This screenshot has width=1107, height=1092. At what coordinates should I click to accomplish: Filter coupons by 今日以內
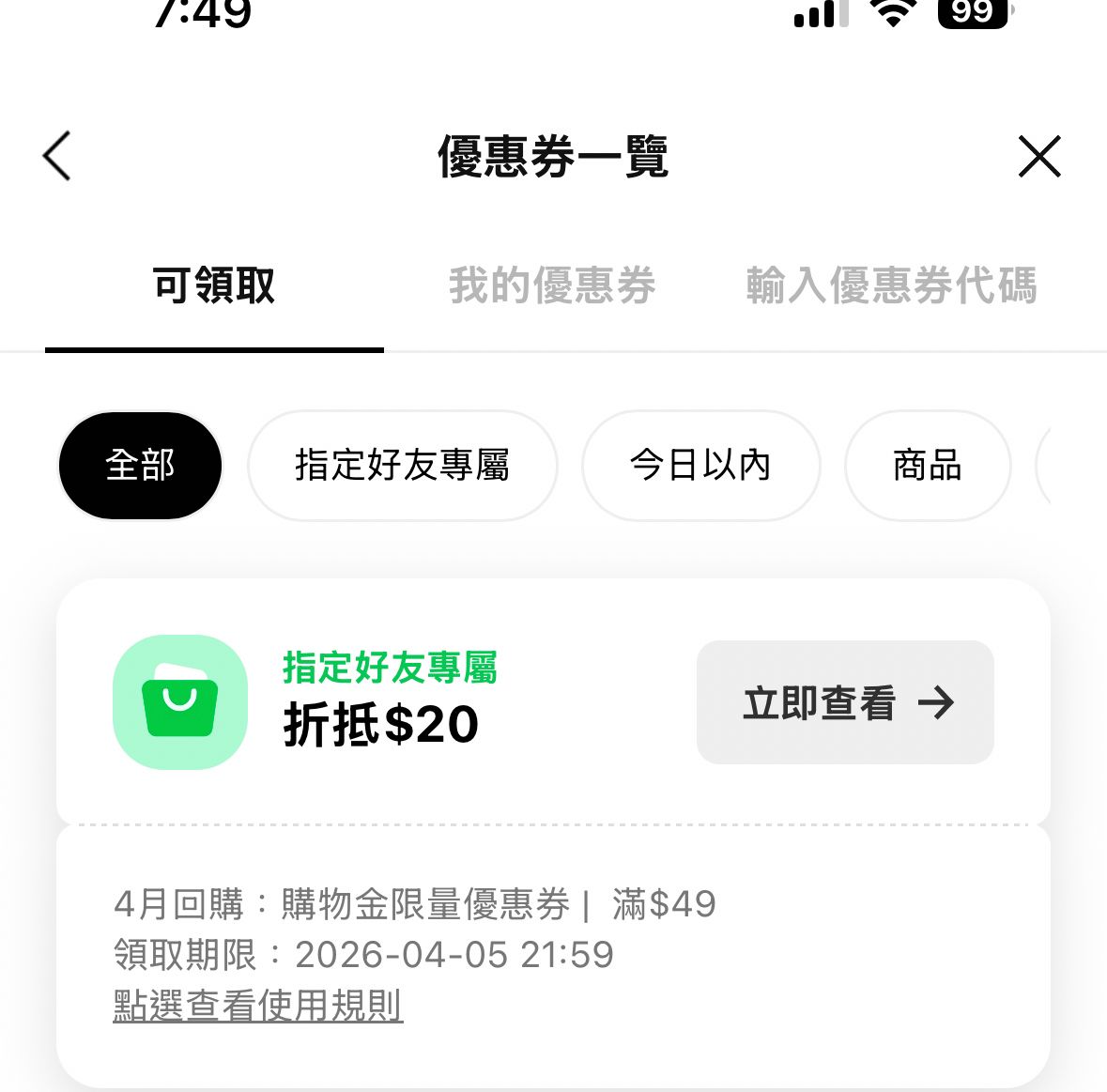700,466
